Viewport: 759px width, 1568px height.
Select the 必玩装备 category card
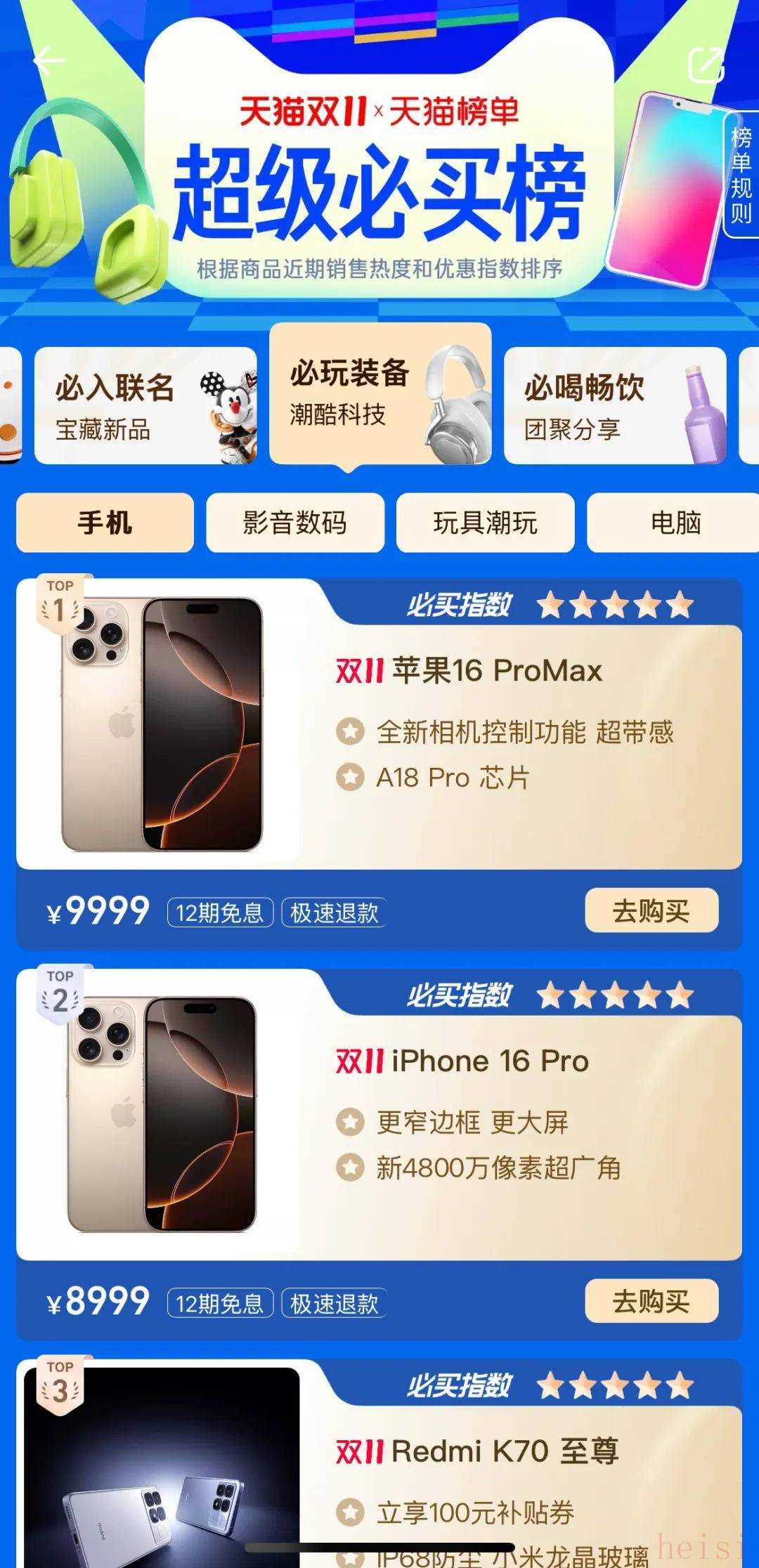coord(380,395)
